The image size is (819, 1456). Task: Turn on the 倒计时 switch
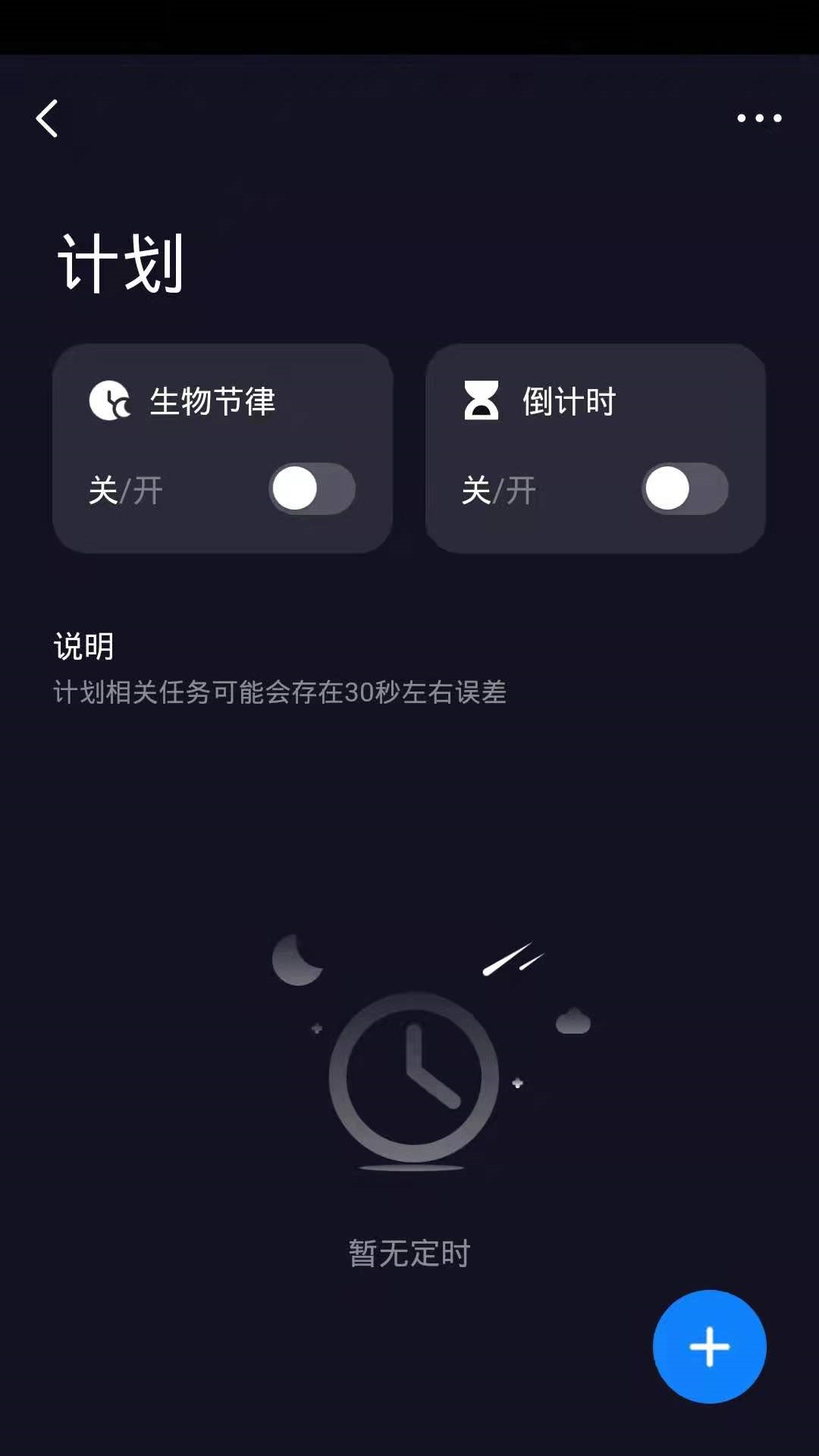(x=685, y=489)
